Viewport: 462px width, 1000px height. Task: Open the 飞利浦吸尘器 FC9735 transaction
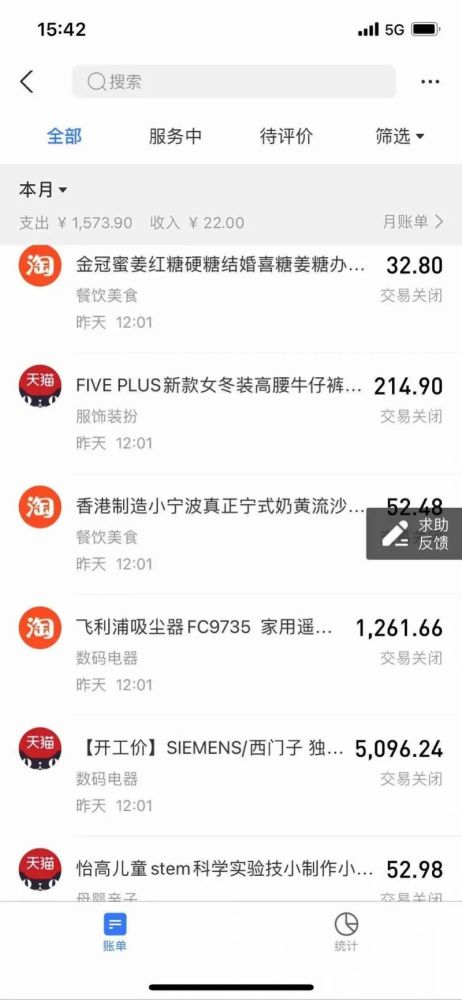click(231, 655)
